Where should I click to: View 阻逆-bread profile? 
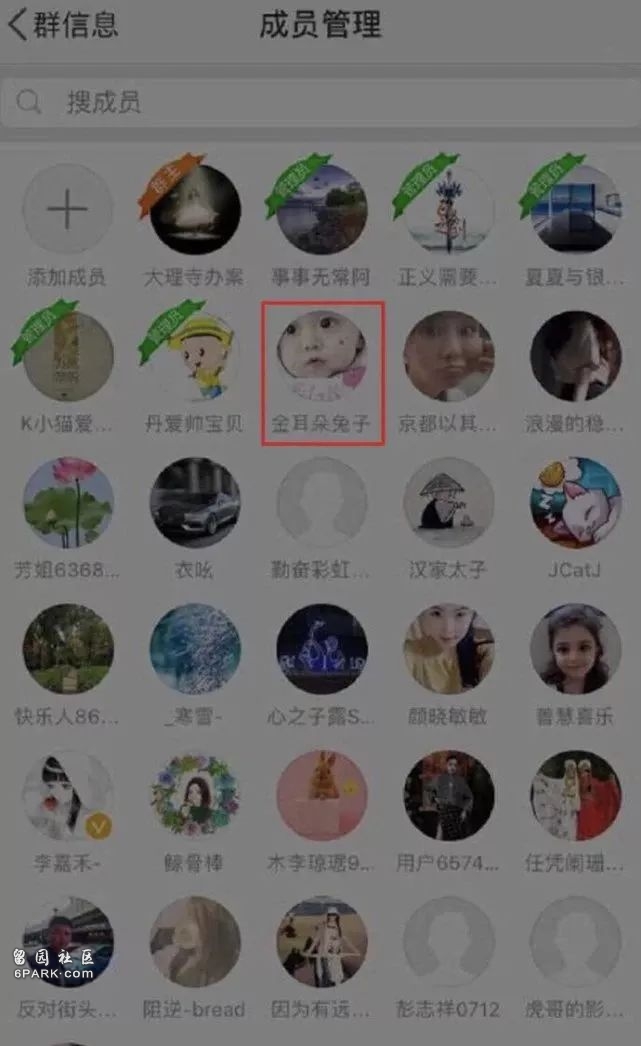pos(195,941)
